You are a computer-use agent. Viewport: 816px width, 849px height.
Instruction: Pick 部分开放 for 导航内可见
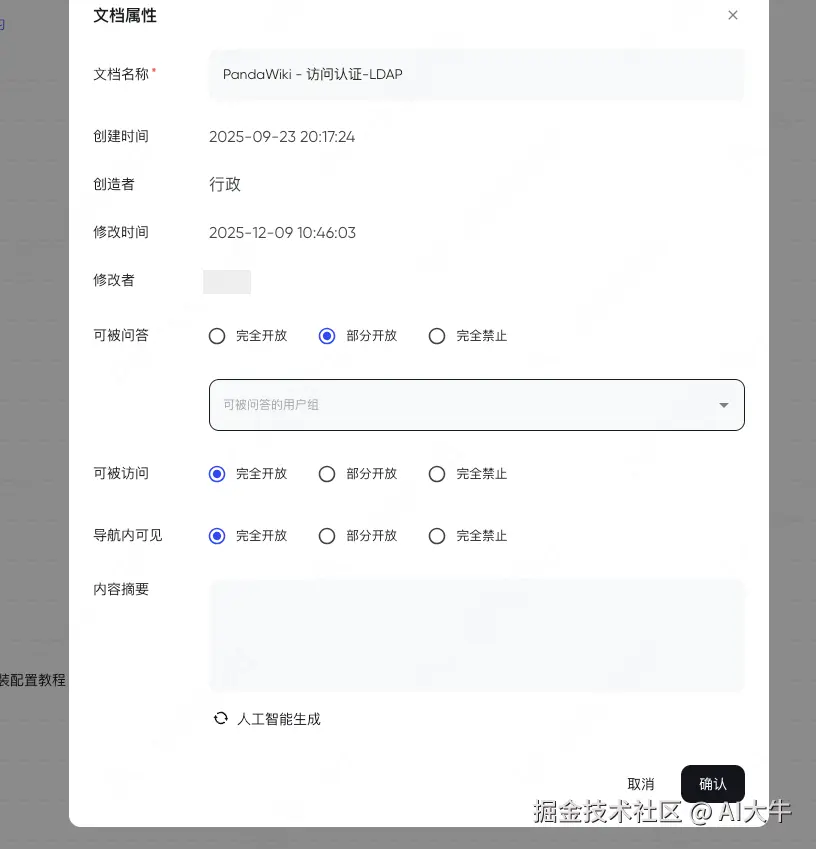327,536
